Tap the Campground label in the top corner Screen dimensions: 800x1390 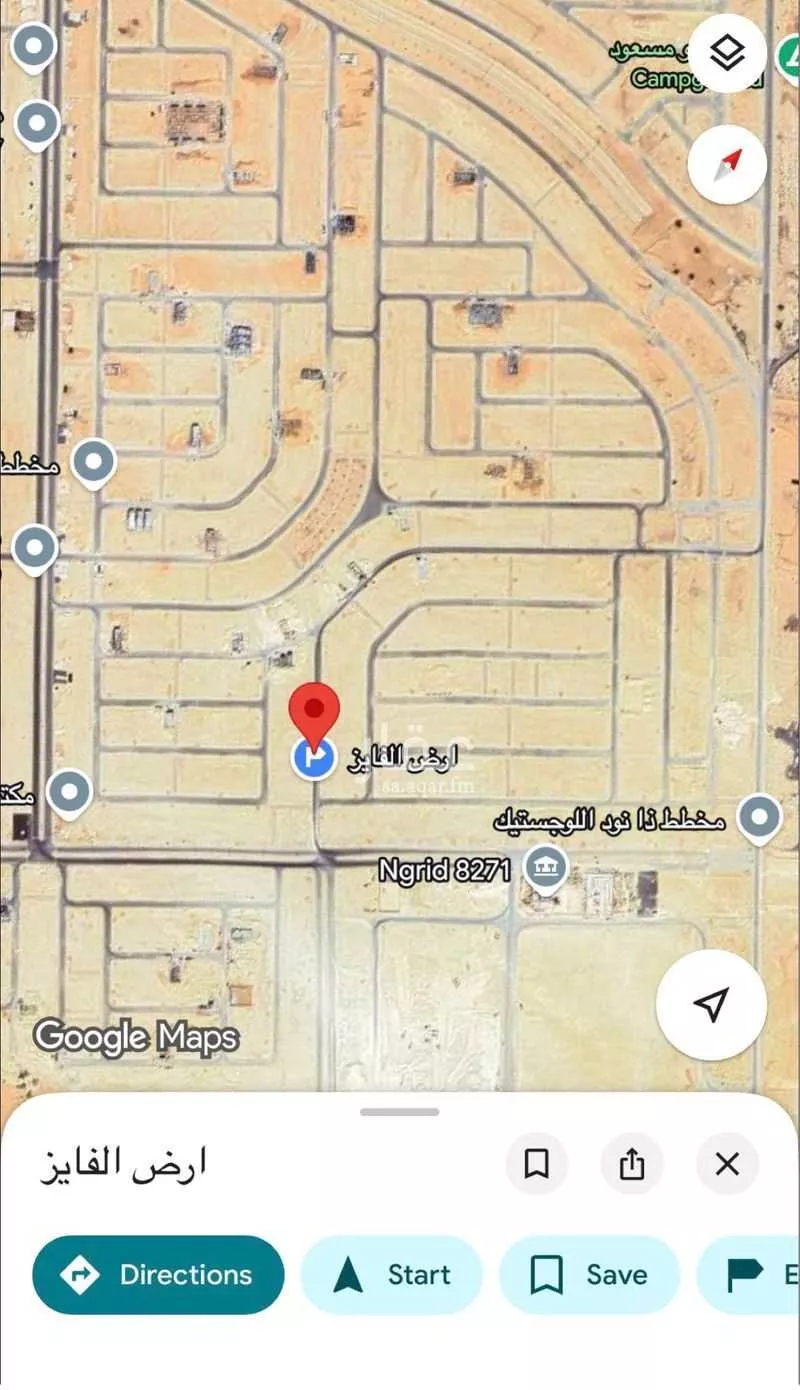point(667,80)
